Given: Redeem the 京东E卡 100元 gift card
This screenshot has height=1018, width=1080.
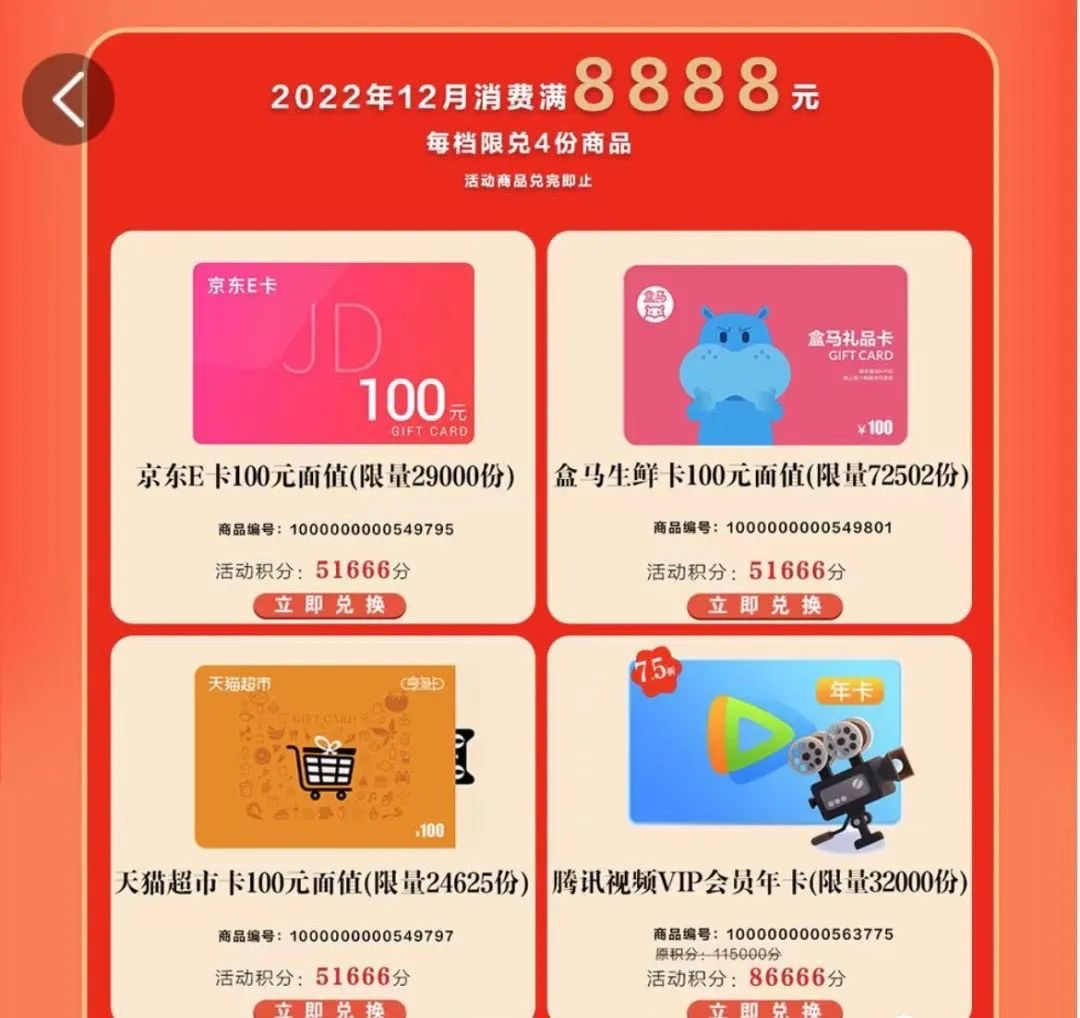Looking at the screenshot, I should coord(329,605).
